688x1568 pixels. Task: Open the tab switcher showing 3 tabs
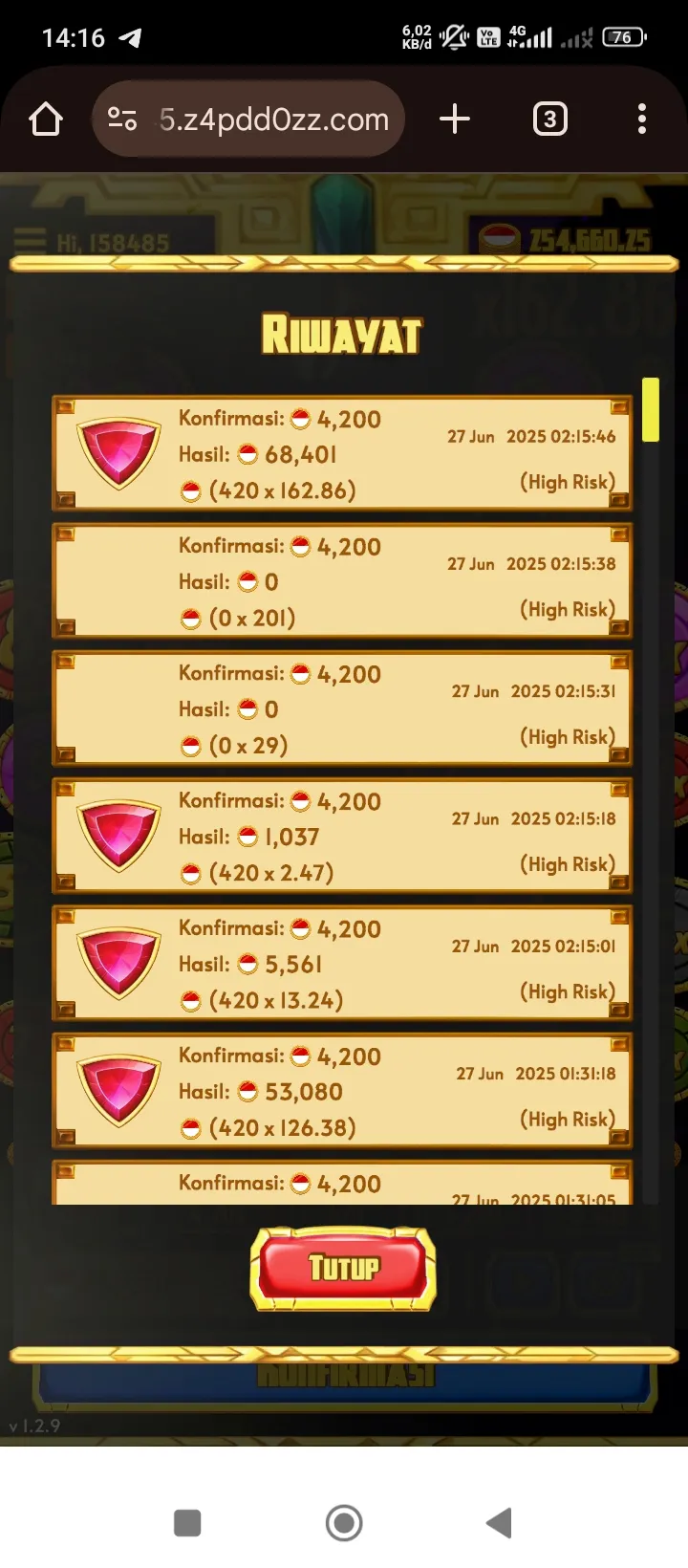point(549,120)
